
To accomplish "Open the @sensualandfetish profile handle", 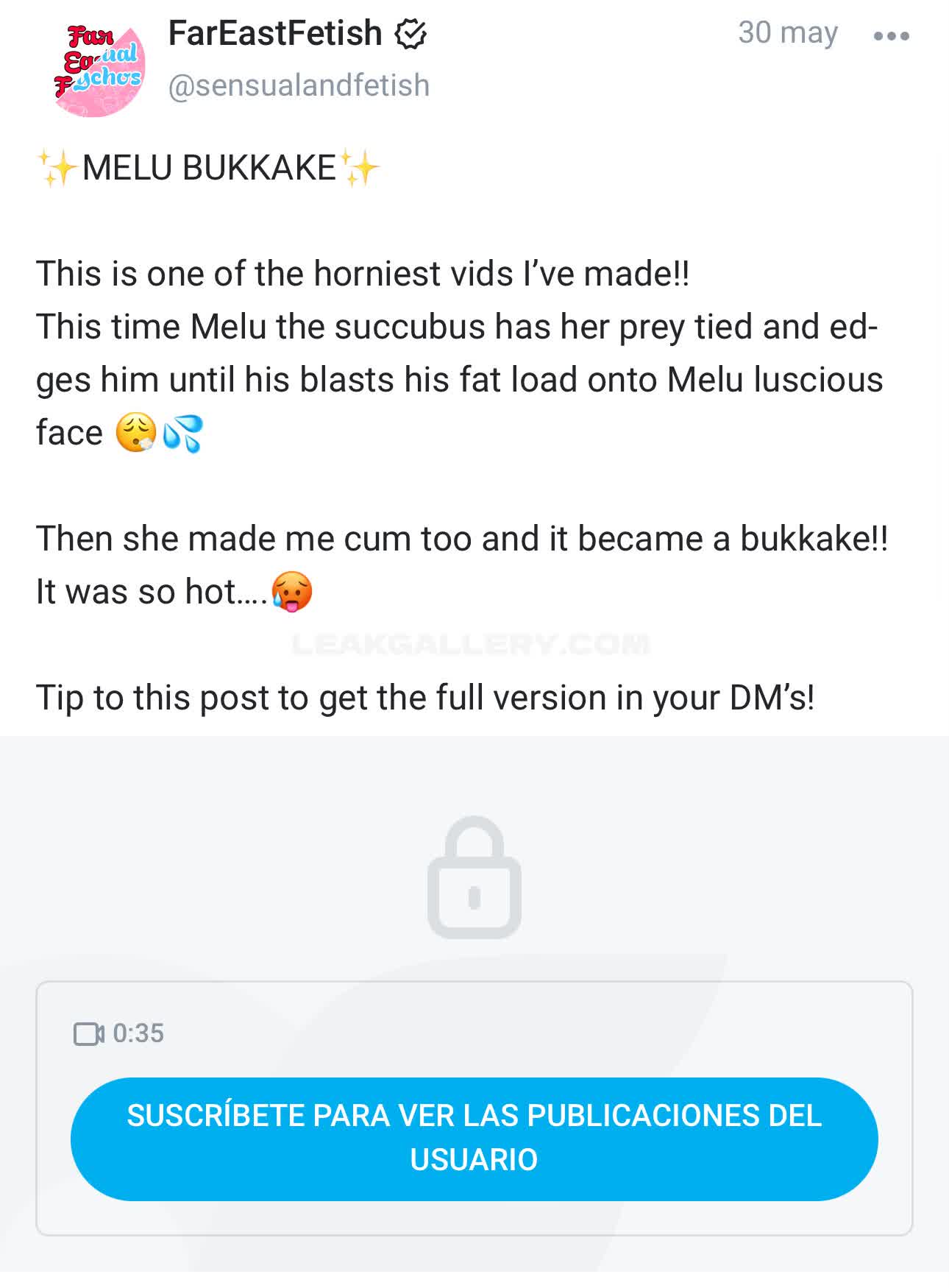I will pyautogui.click(x=299, y=85).
